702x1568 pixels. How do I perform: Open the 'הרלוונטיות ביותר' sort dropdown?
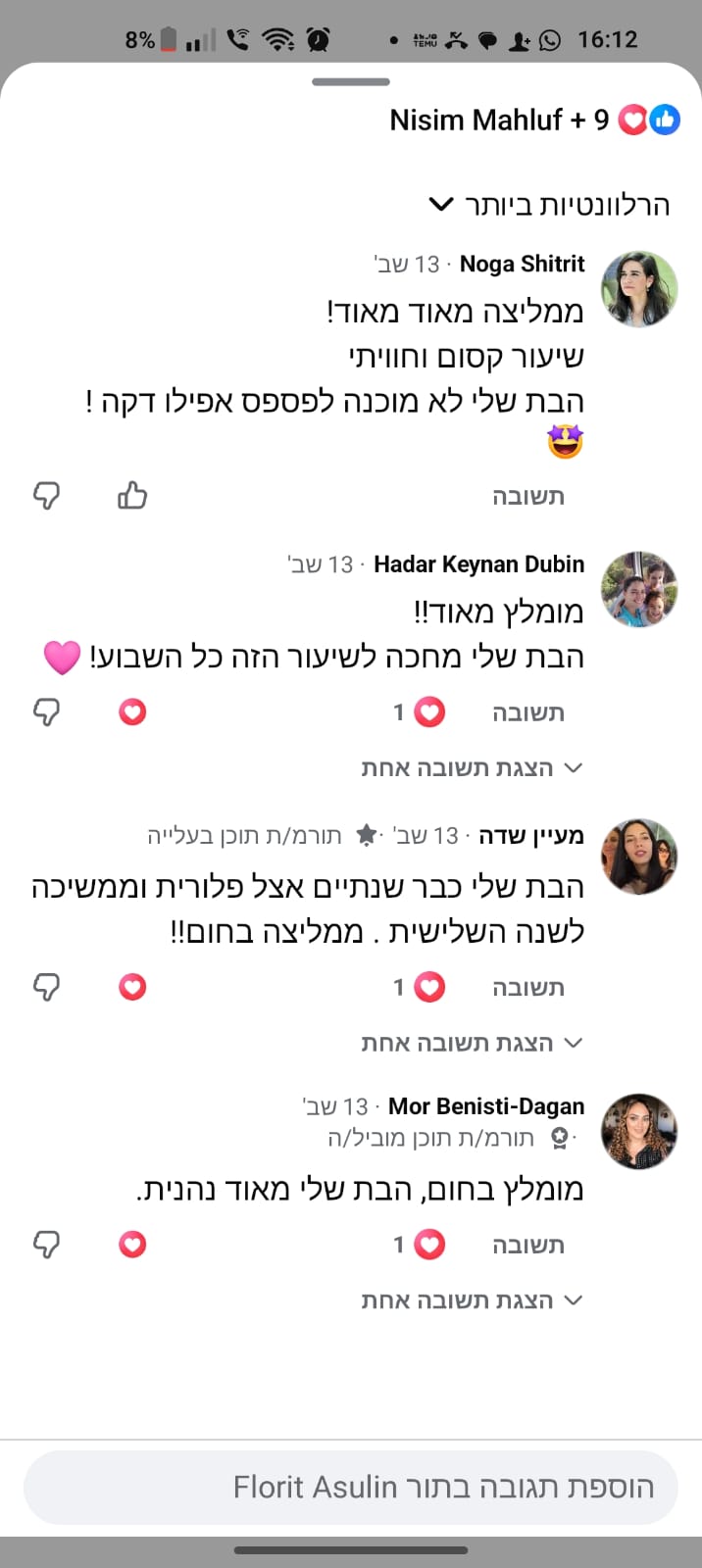549,205
